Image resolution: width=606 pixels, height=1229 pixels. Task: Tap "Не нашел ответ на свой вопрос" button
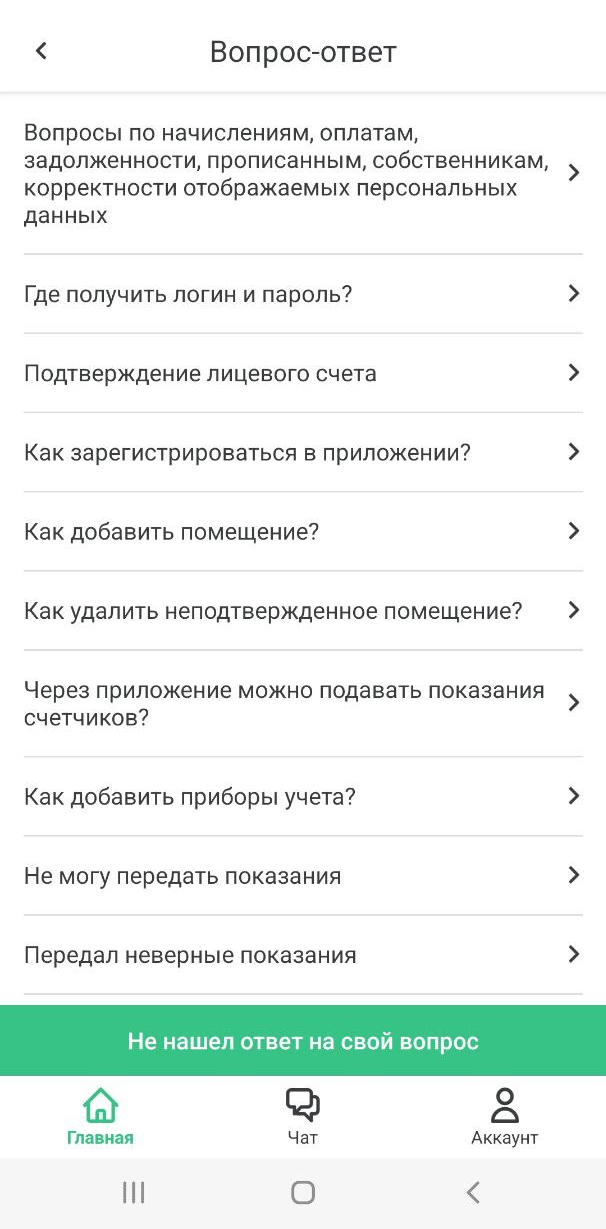(x=303, y=1041)
